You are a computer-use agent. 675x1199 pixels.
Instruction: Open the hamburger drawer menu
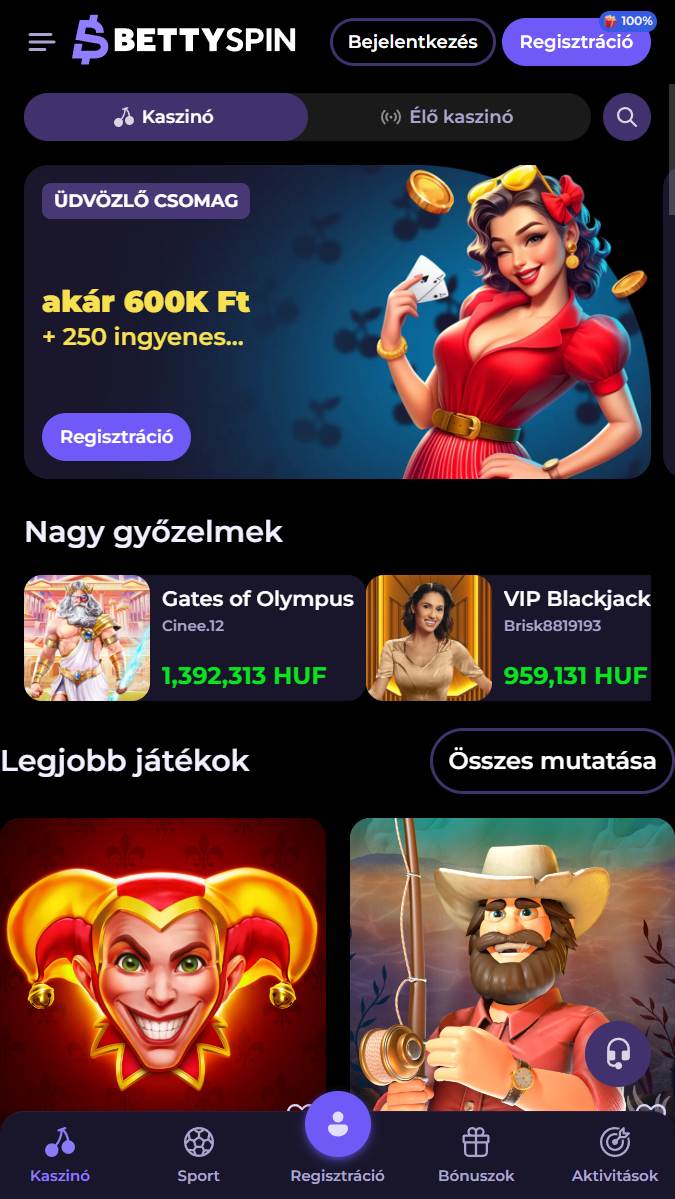click(41, 42)
